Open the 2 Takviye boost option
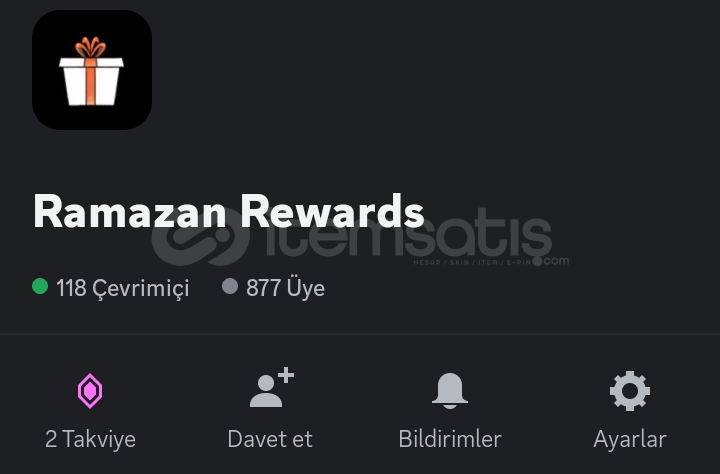The width and height of the screenshot is (720, 474). (90, 410)
